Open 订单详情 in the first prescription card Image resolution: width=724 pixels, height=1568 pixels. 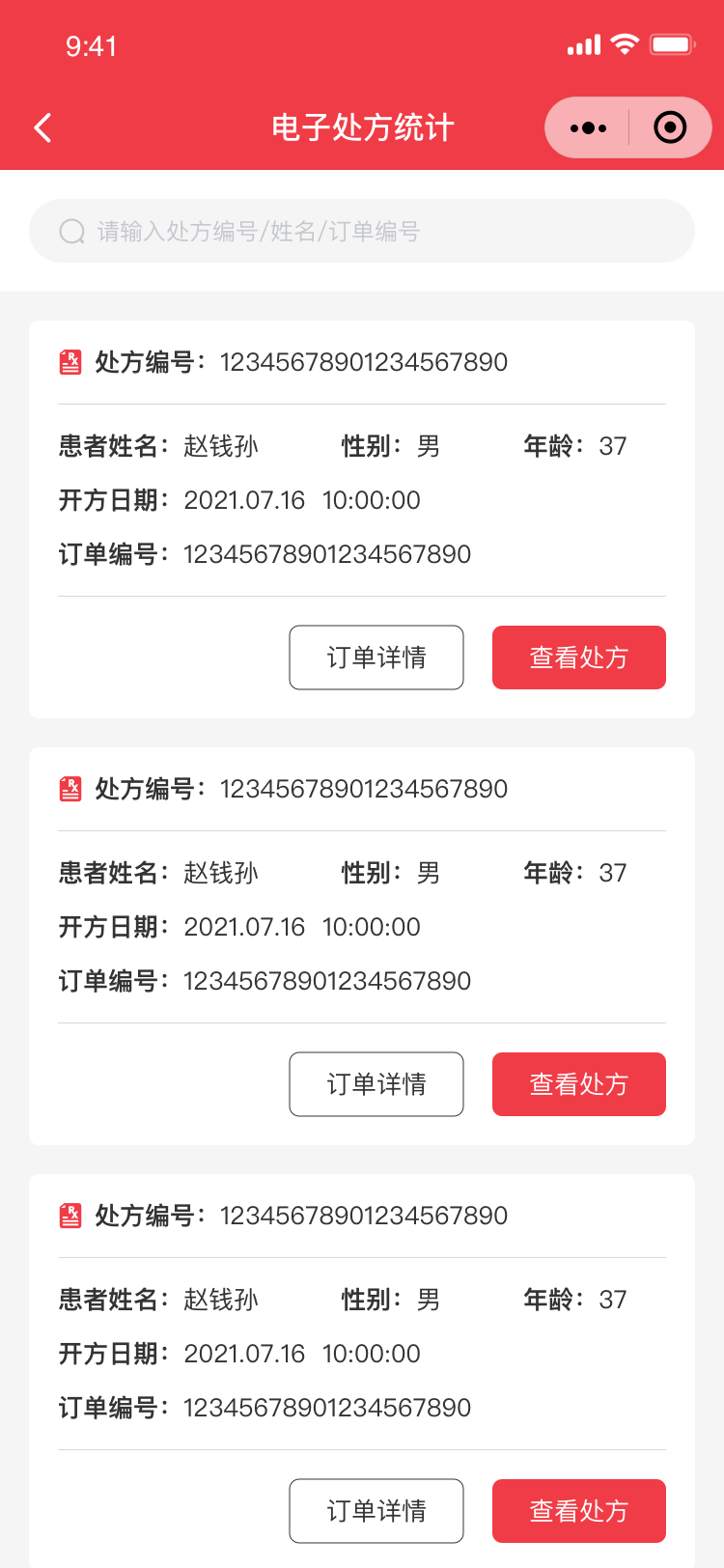click(x=376, y=658)
